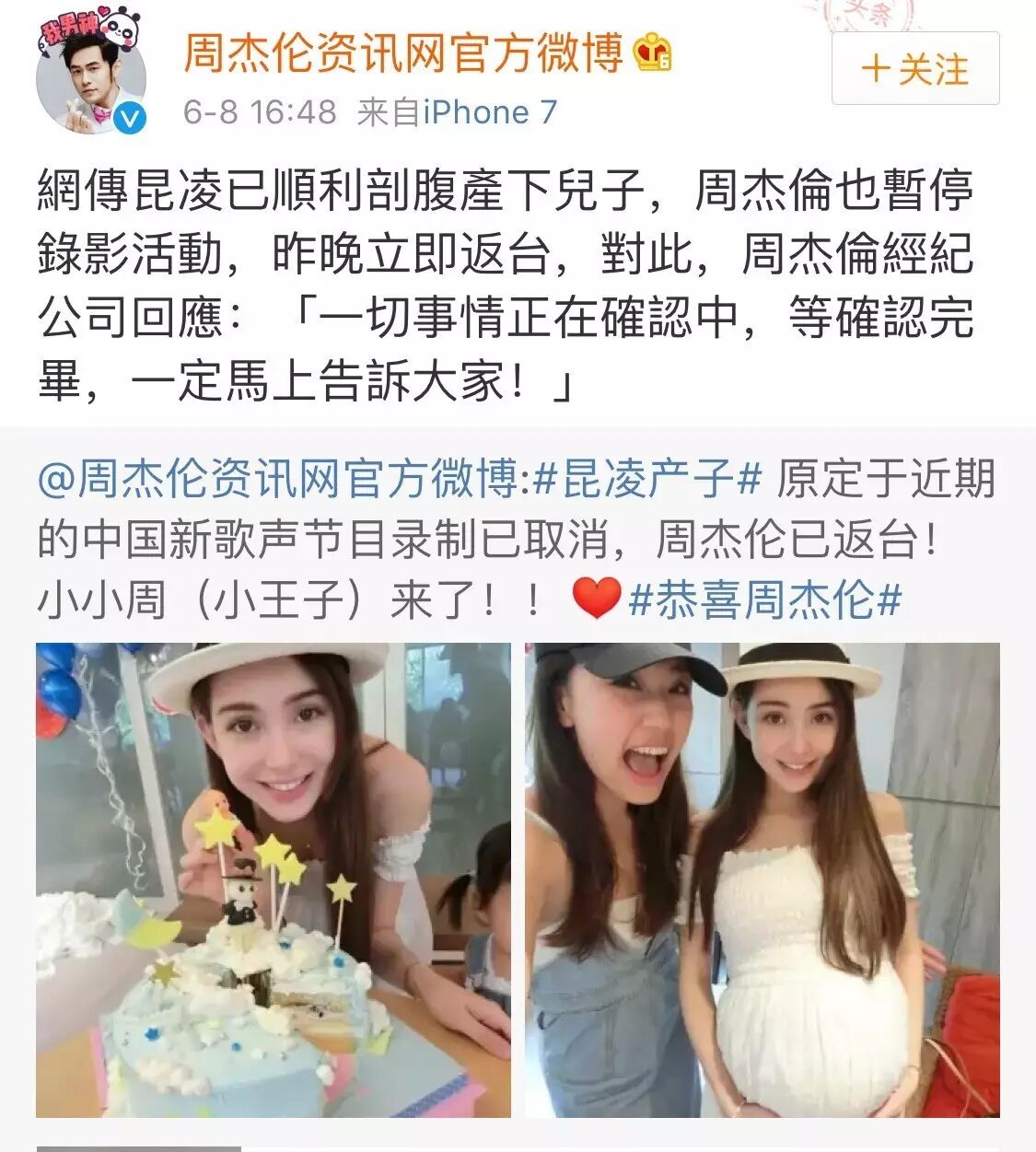The height and width of the screenshot is (1152, 1036).
Task: Open the @周杰伦资讯网官方微博 mention link
Action: point(277,479)
